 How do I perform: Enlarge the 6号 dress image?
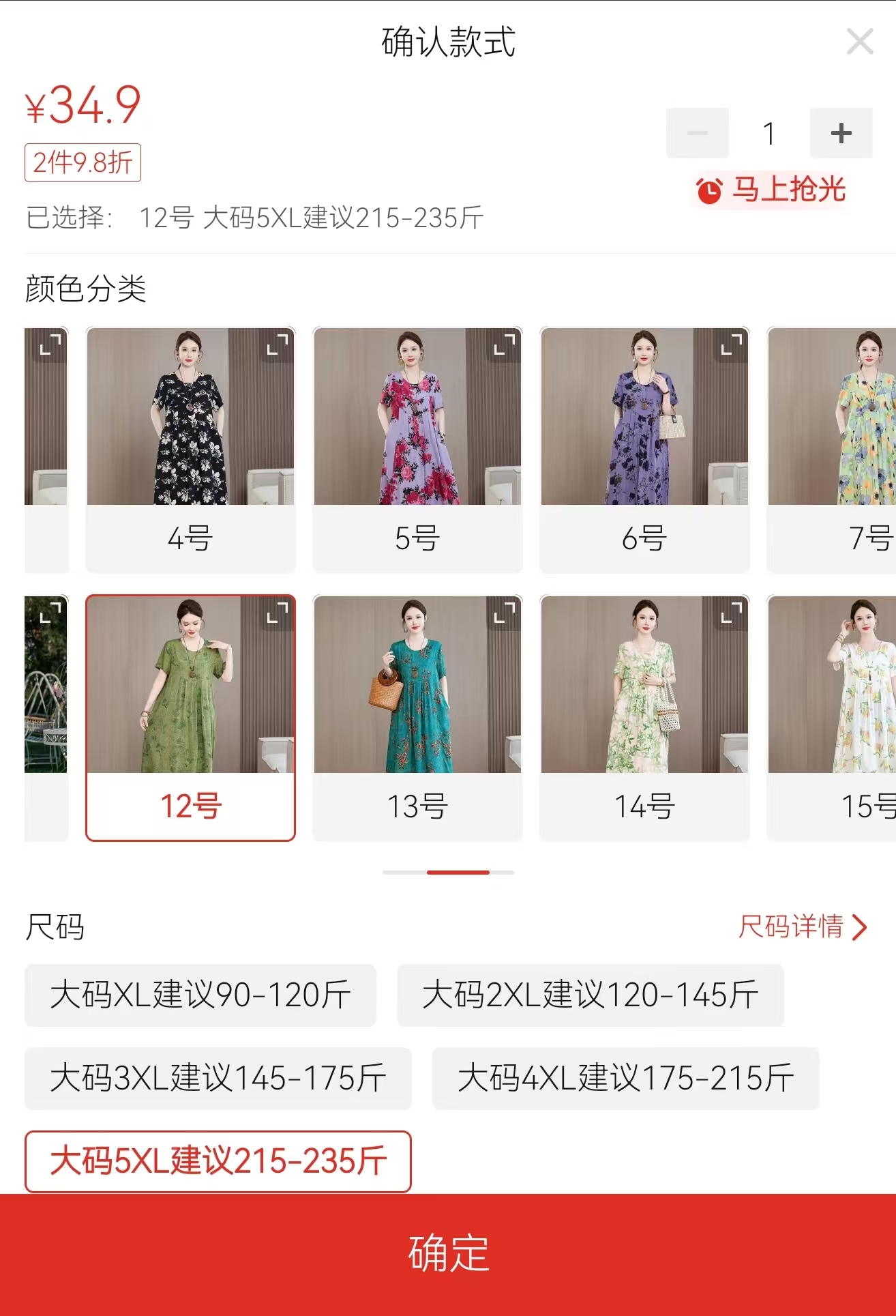coord(731,344)
